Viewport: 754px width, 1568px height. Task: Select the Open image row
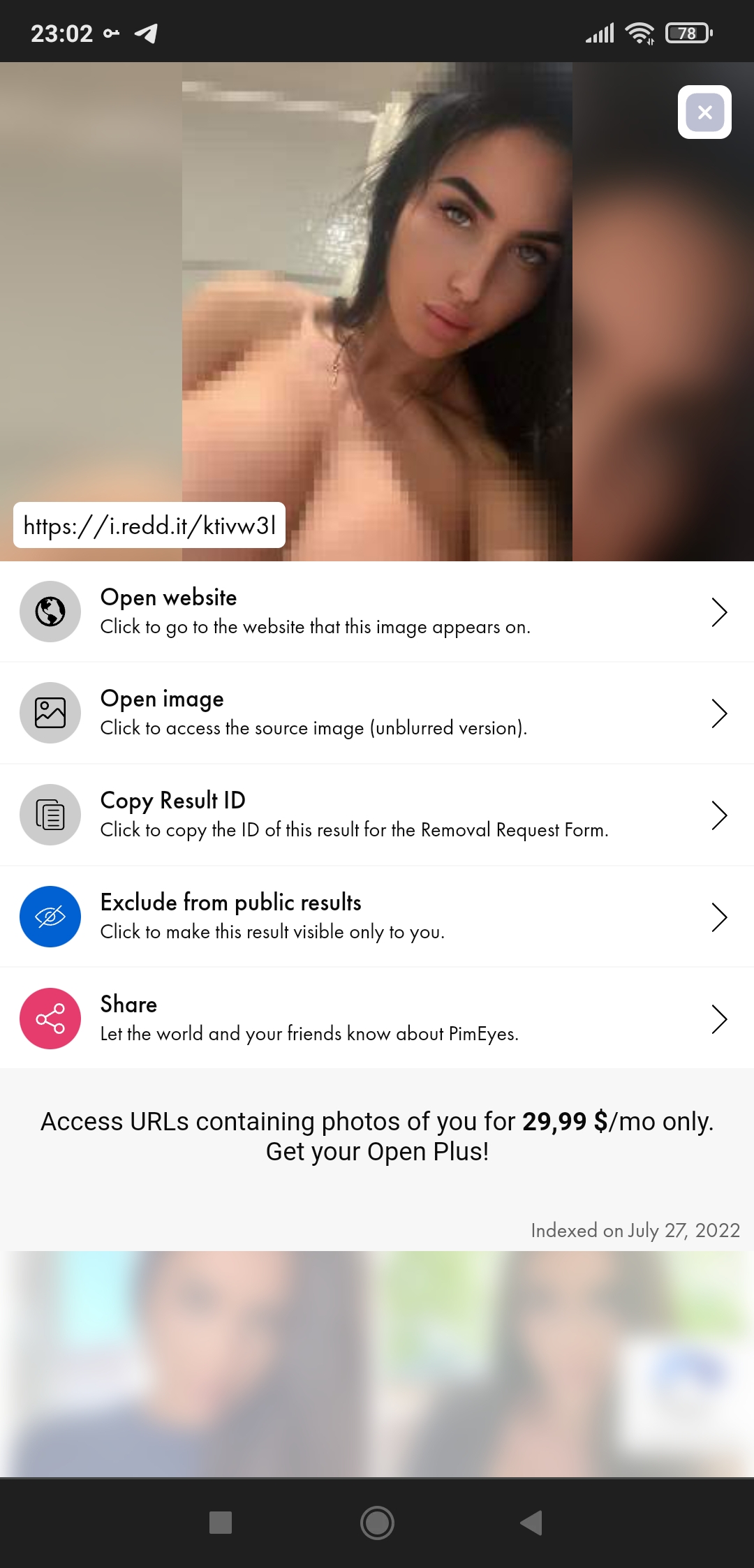[x=377, y=713]
